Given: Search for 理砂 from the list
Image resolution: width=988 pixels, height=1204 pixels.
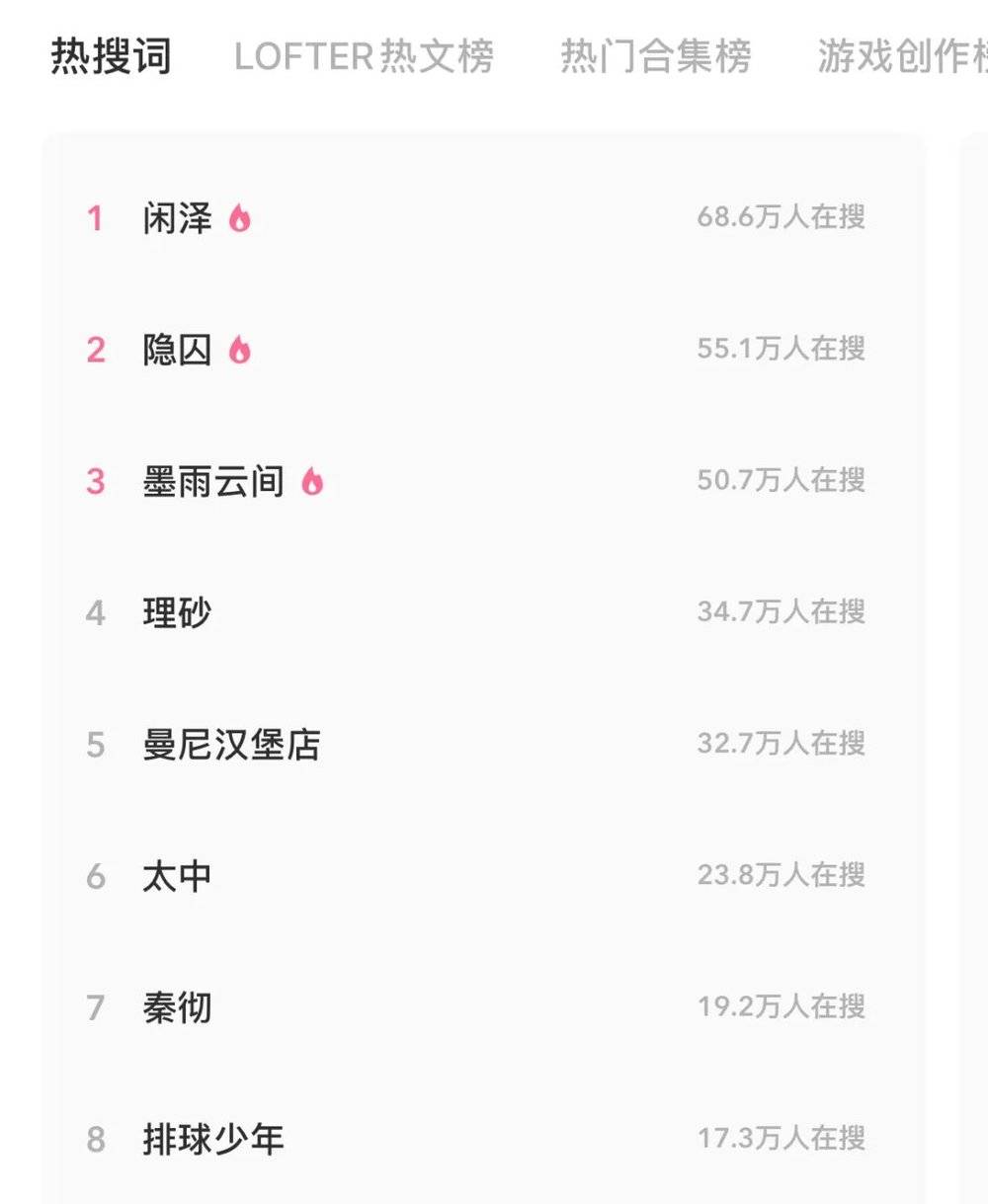Looking at the screenshot, I should [x=178, y=612].
